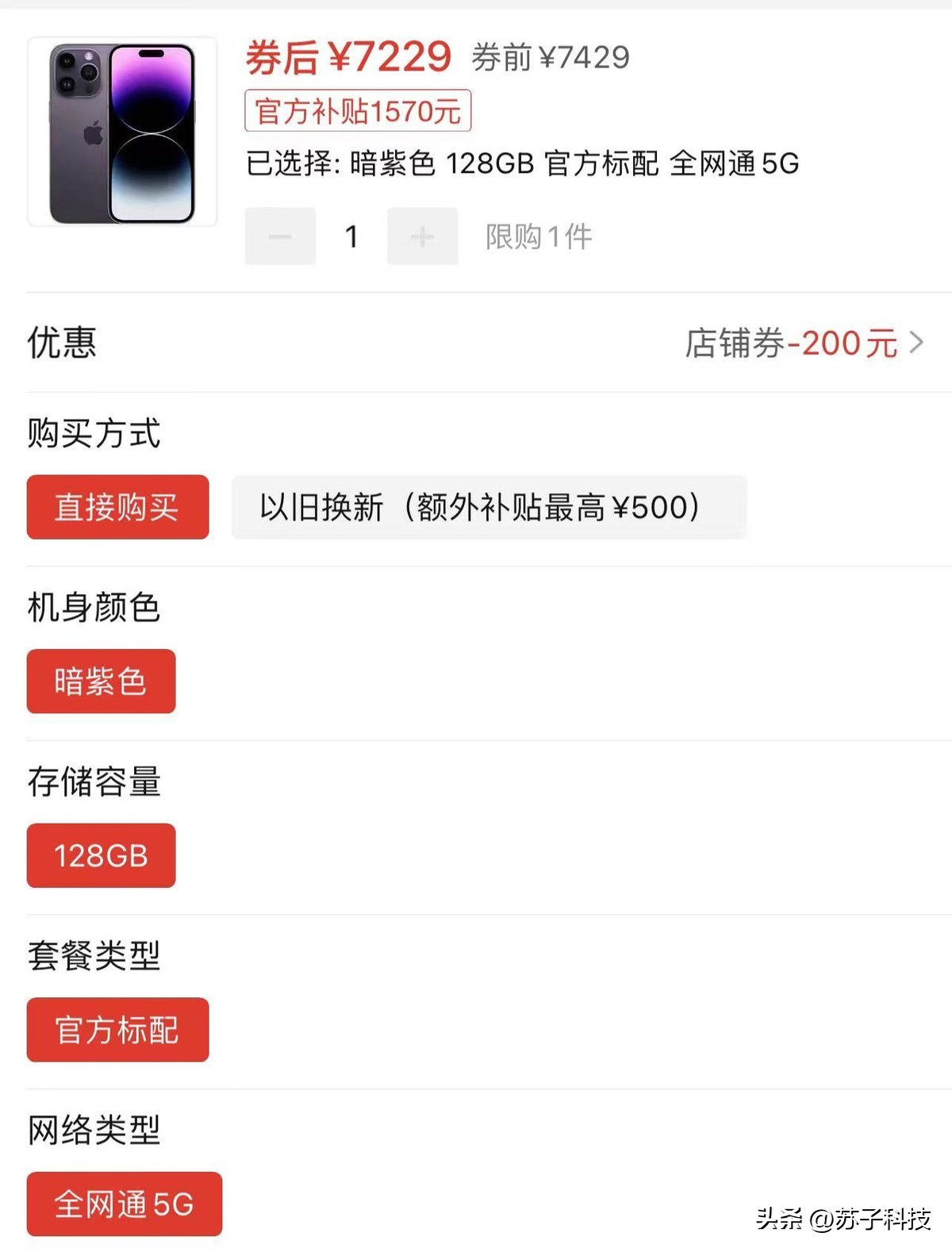Click the 已选择 selection summary text

(x=520, y=165)
